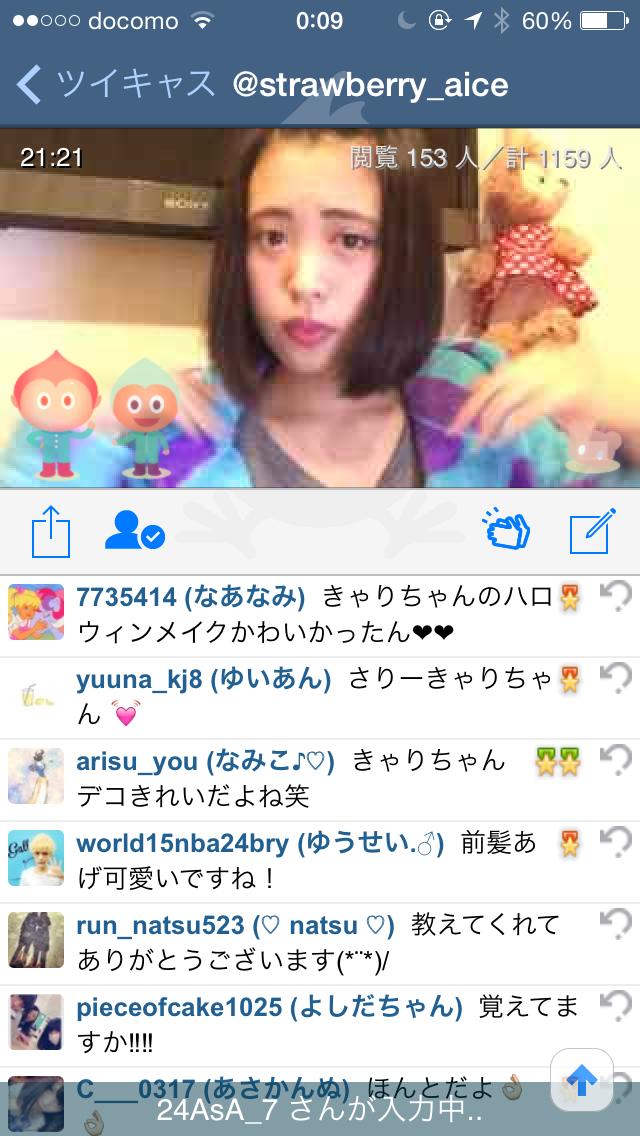Reply to yuuna_kj8's comment
Image resolution: width=640 pixels, height=1136 pixels.
point(615,679)
